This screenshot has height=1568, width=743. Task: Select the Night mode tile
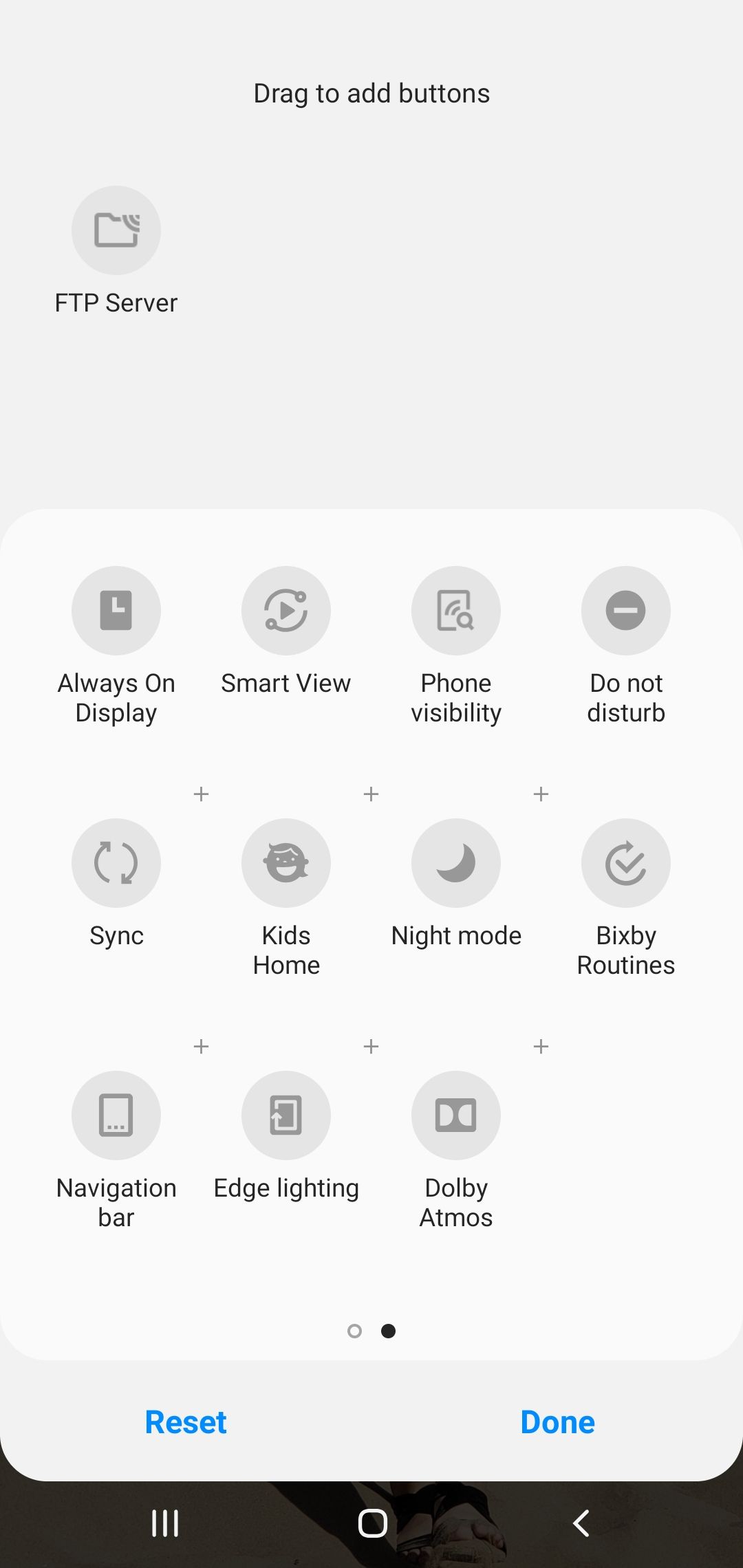point(455,863)
